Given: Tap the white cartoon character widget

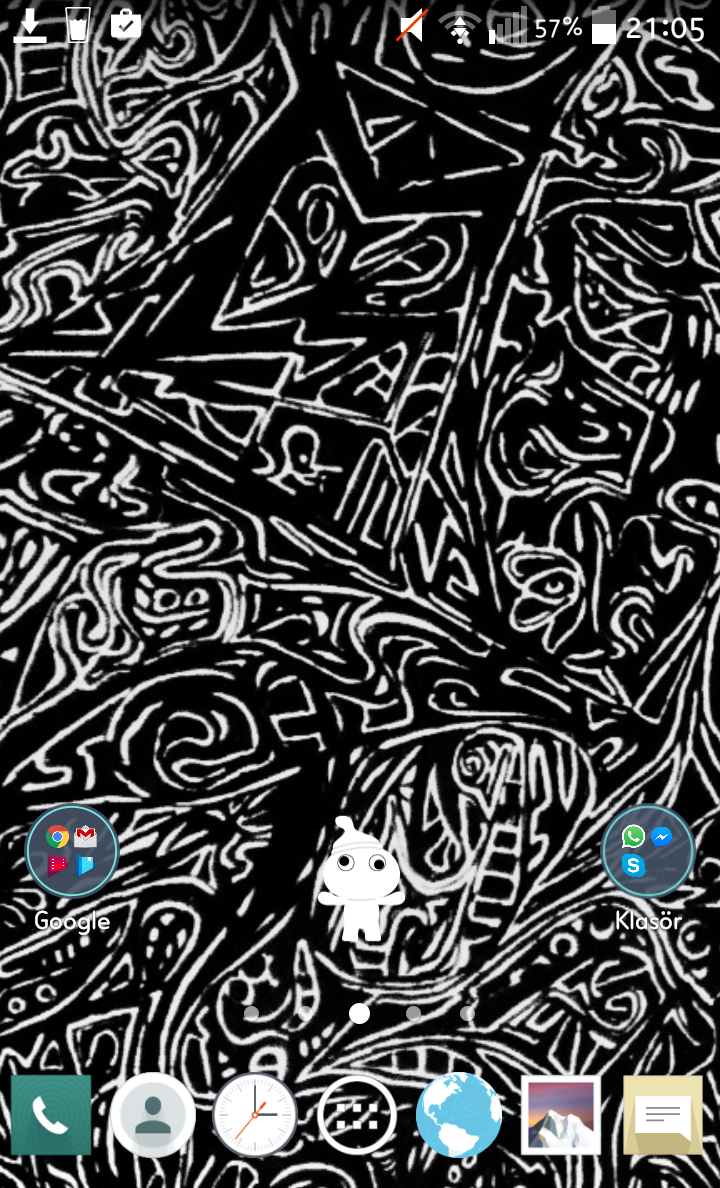Looking at the screenshot, I should pyautogui.click(x=361, y=880).
